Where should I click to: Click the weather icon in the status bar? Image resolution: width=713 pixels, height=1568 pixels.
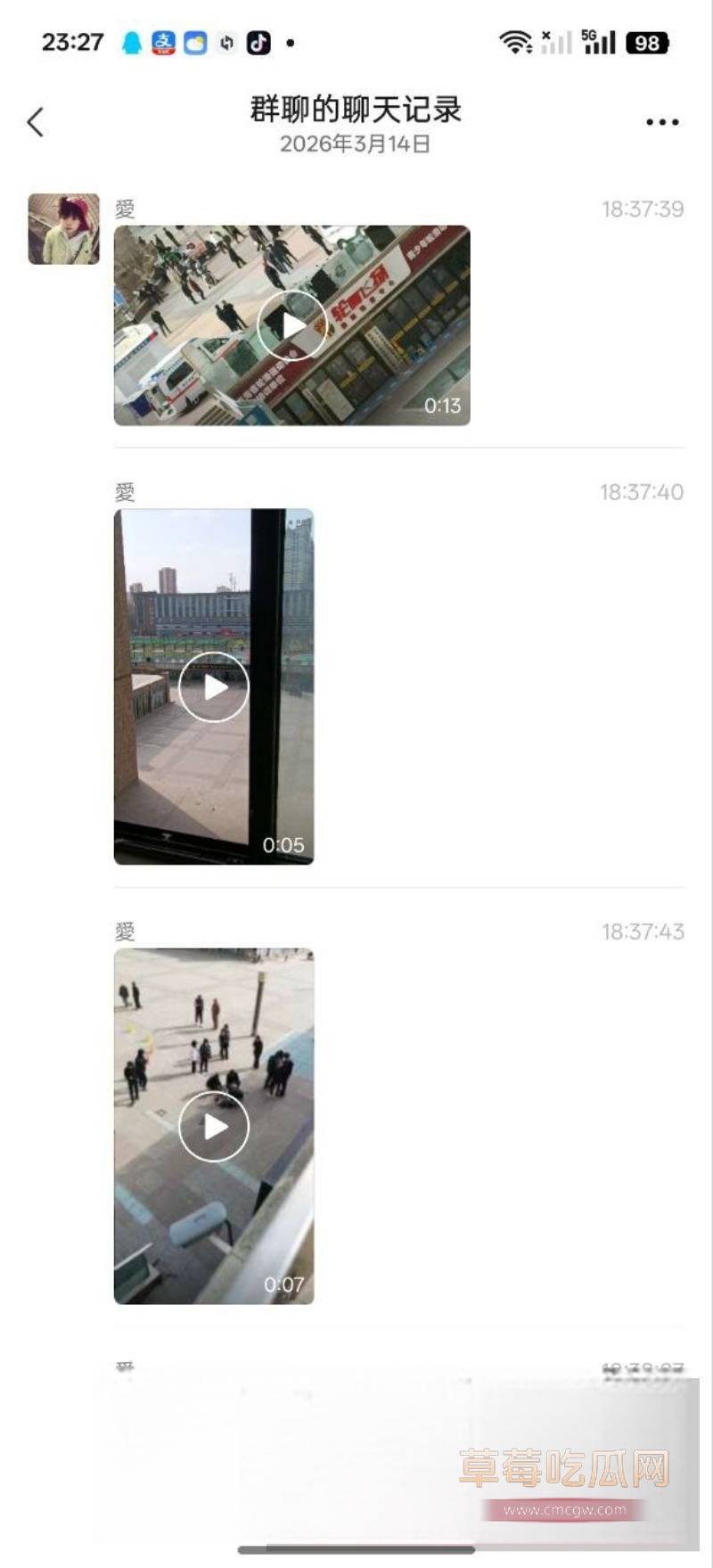193,41
